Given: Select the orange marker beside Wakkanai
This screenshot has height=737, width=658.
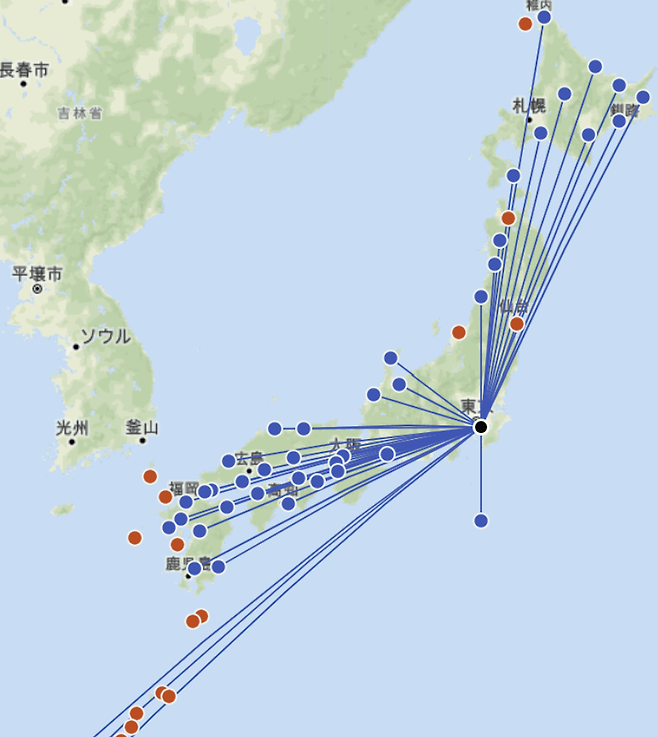Looking at the screenshot, I should pos(525,24).
